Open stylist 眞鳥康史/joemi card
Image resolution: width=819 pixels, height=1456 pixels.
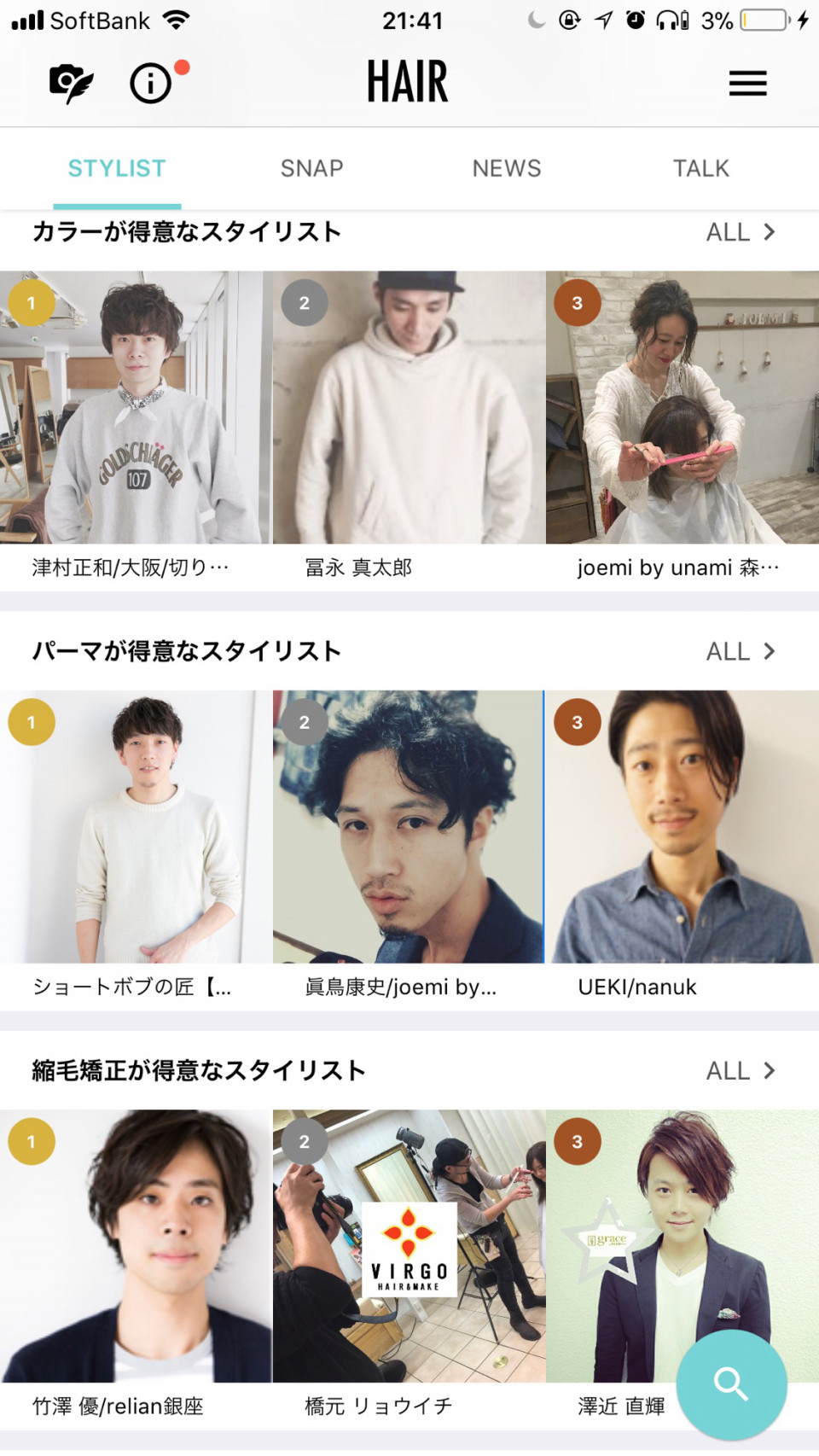pos(409,827)
